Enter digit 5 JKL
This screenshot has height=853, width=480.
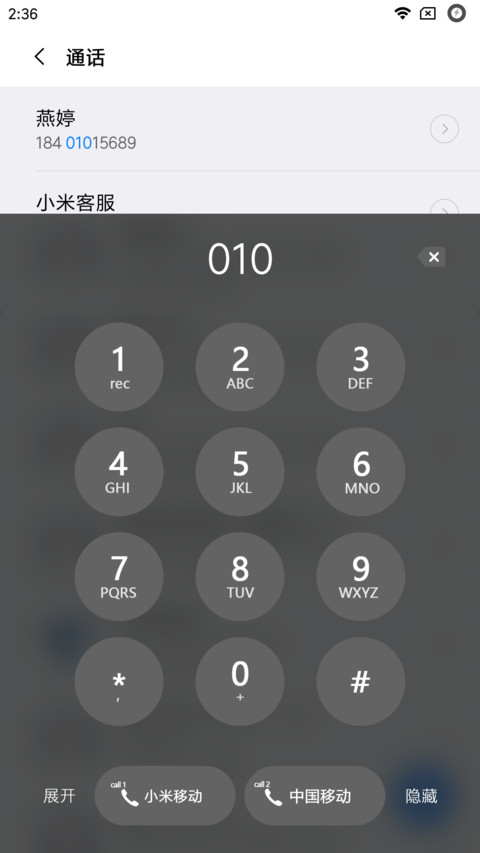[x=240, y=472]
